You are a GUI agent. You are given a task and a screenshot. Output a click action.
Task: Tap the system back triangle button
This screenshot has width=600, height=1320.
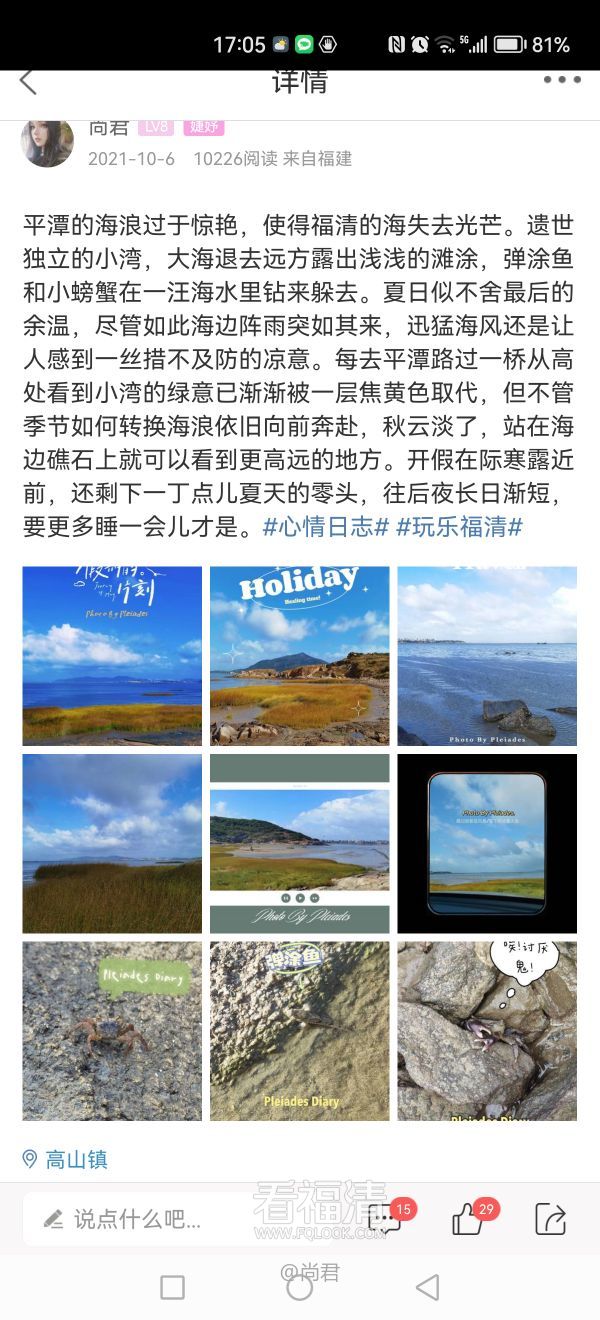pos(427,1287)
